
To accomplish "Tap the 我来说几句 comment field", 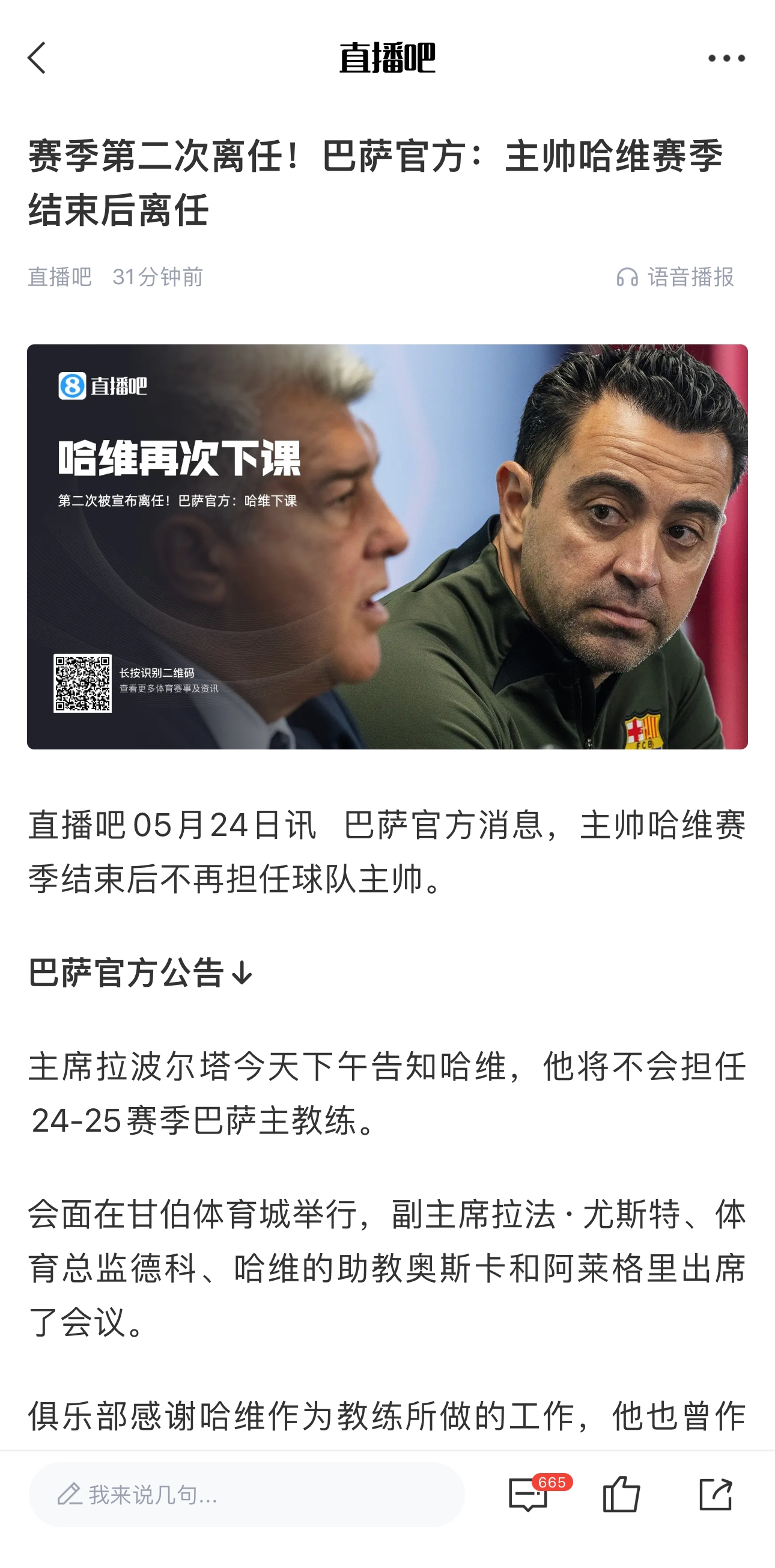I will pyautogui.click(x=246, y=1494).
